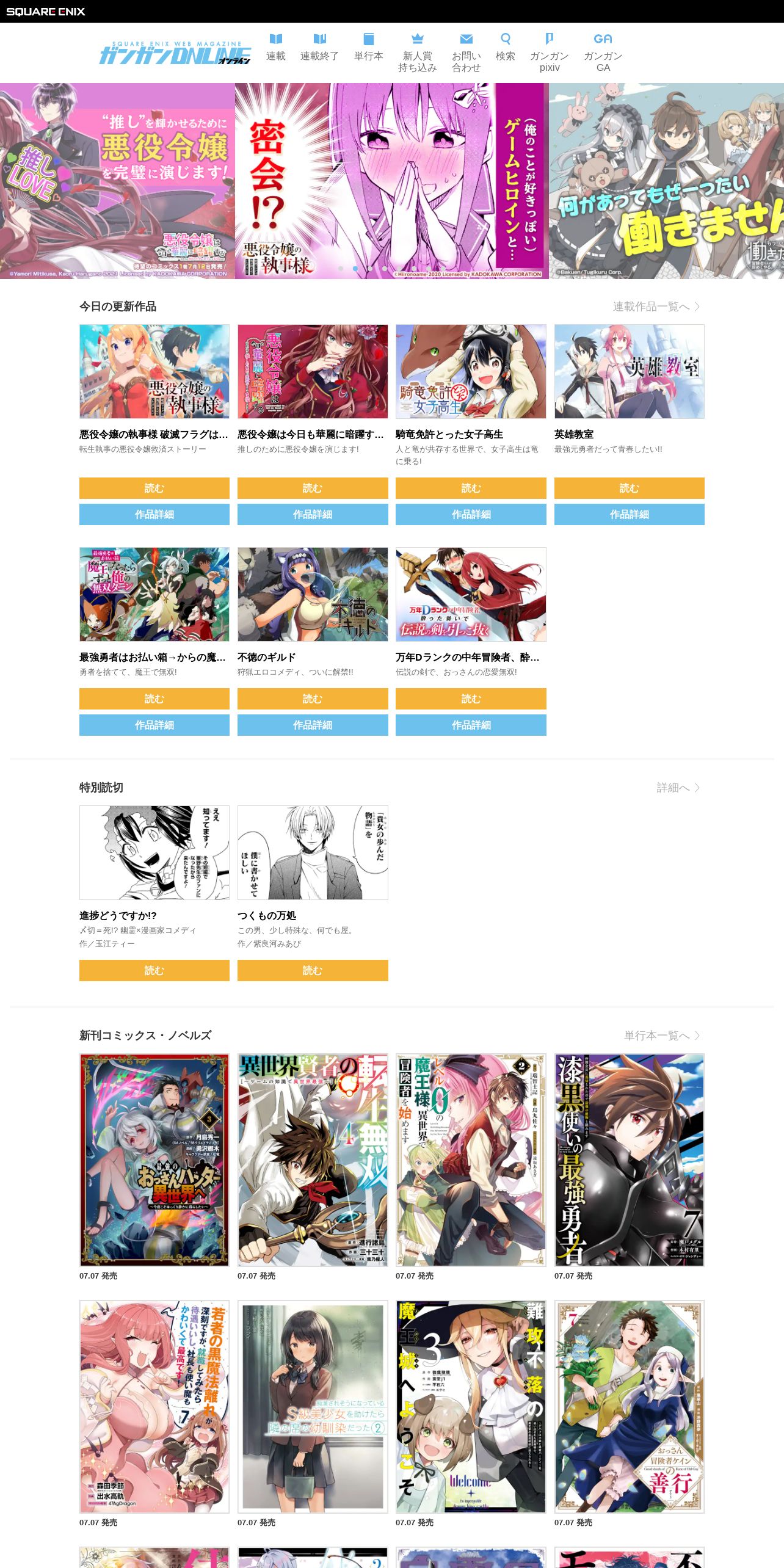The width and height of the screenshot is (784, 1568).
Task: Open the 漆黒使いの最強勇者 volume 7 cover
Action: click(630, 1160)
